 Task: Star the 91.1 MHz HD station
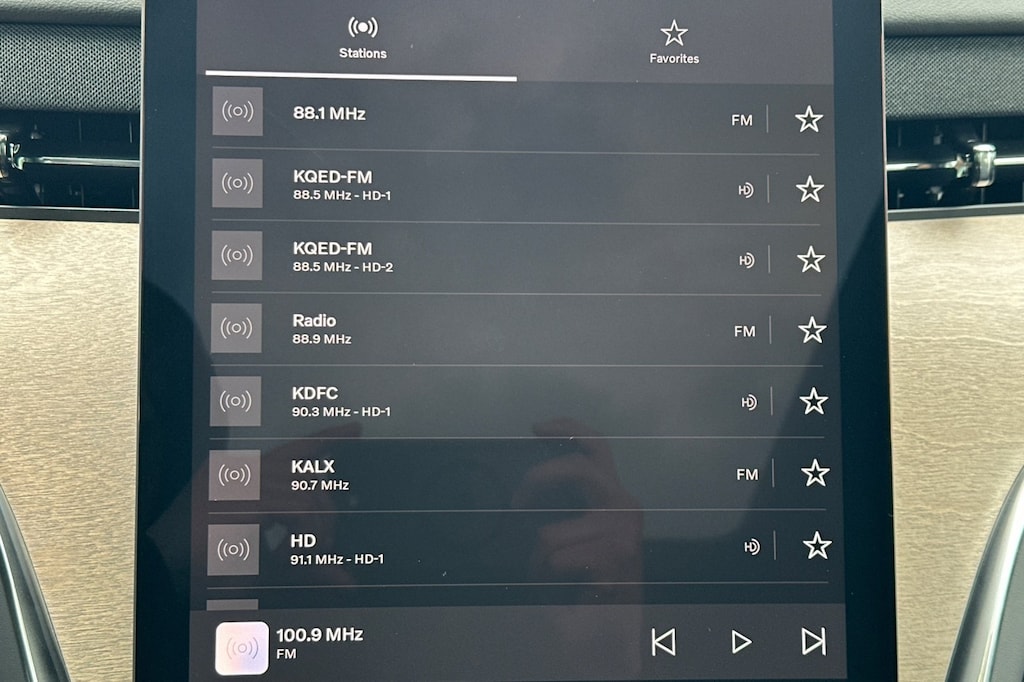[817, 546]
